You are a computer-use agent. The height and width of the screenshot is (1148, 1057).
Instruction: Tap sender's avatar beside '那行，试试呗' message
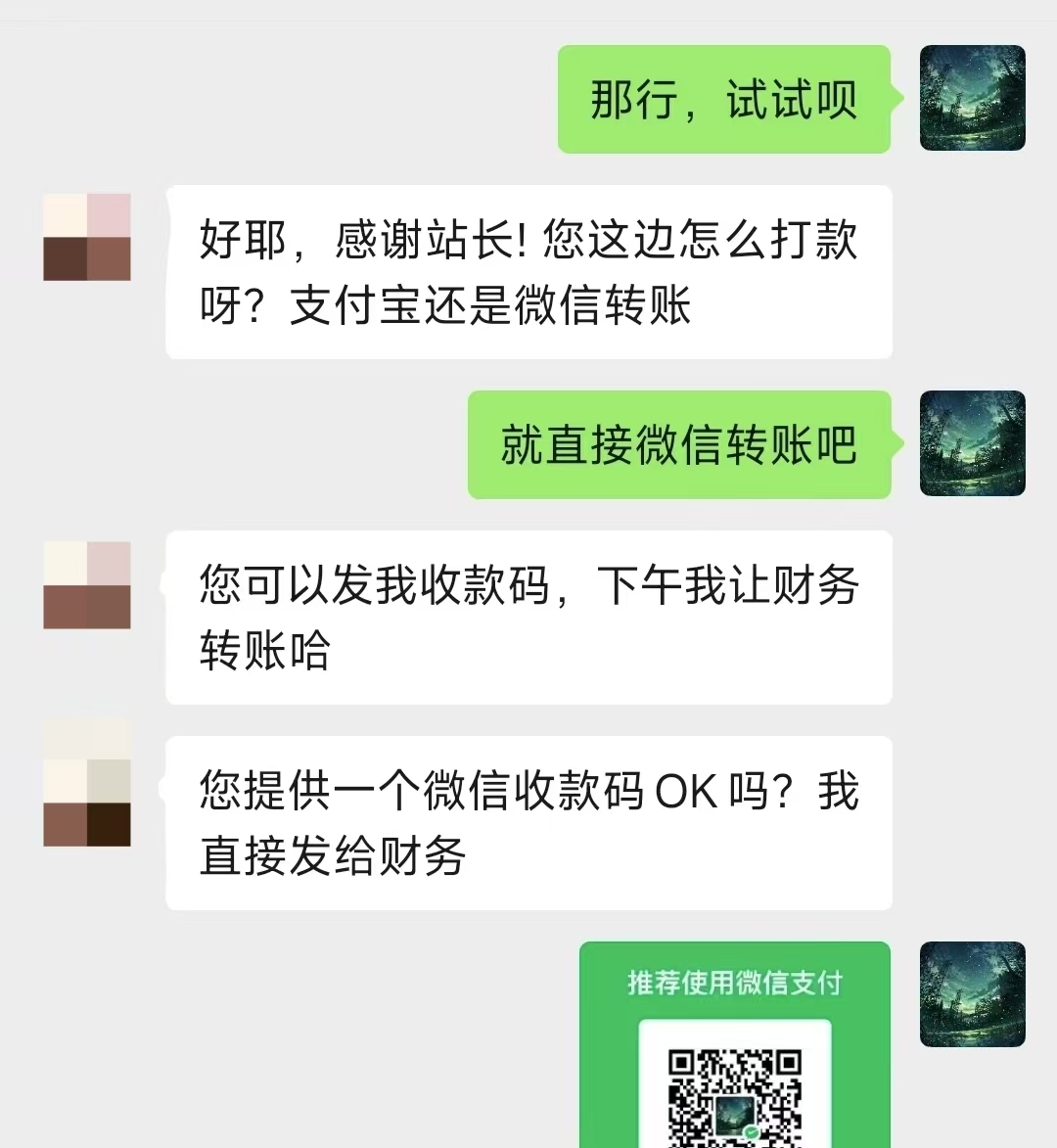point(972,98)
